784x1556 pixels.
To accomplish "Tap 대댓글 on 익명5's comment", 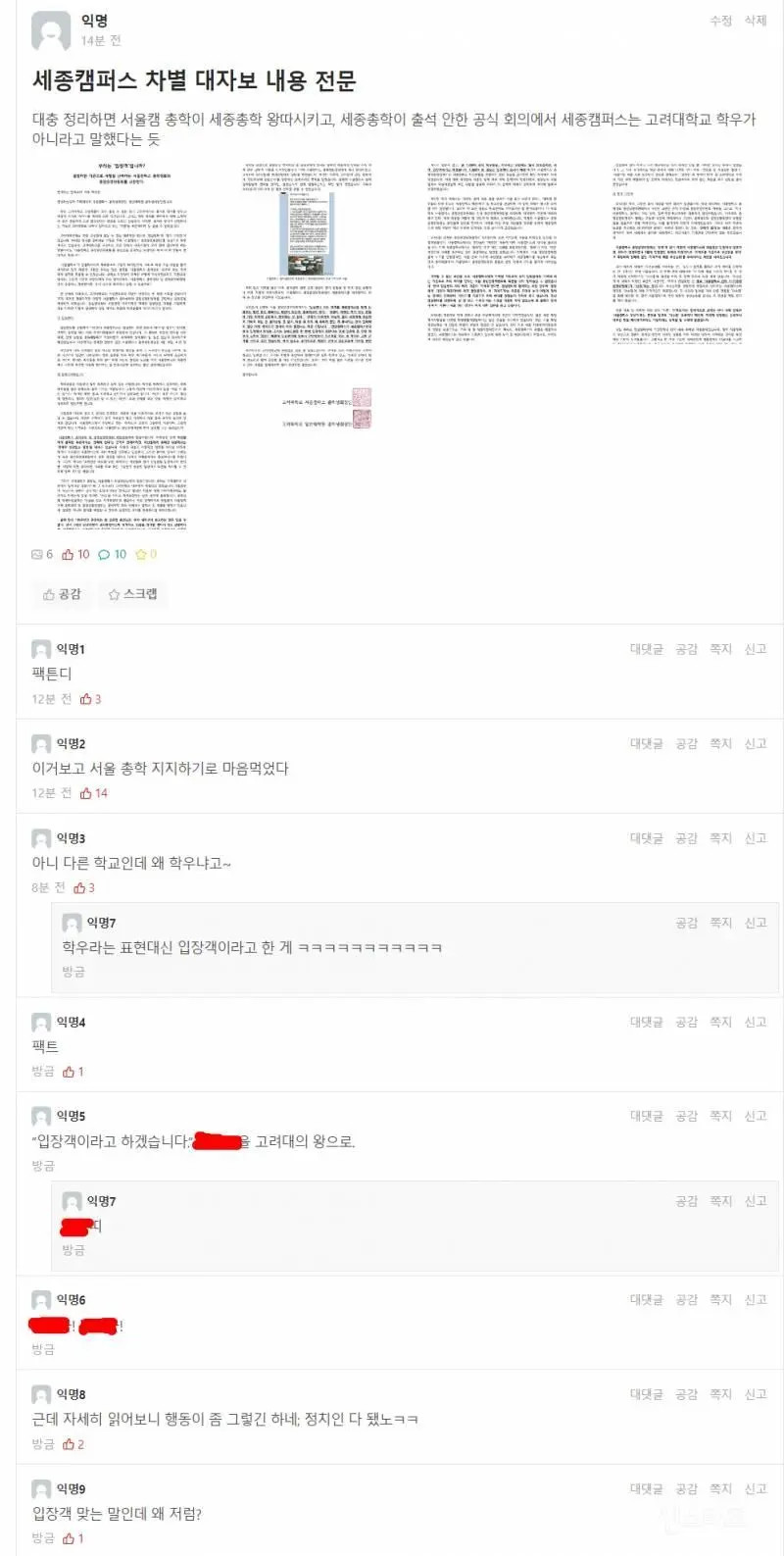I will click(x=646, y=1116).
